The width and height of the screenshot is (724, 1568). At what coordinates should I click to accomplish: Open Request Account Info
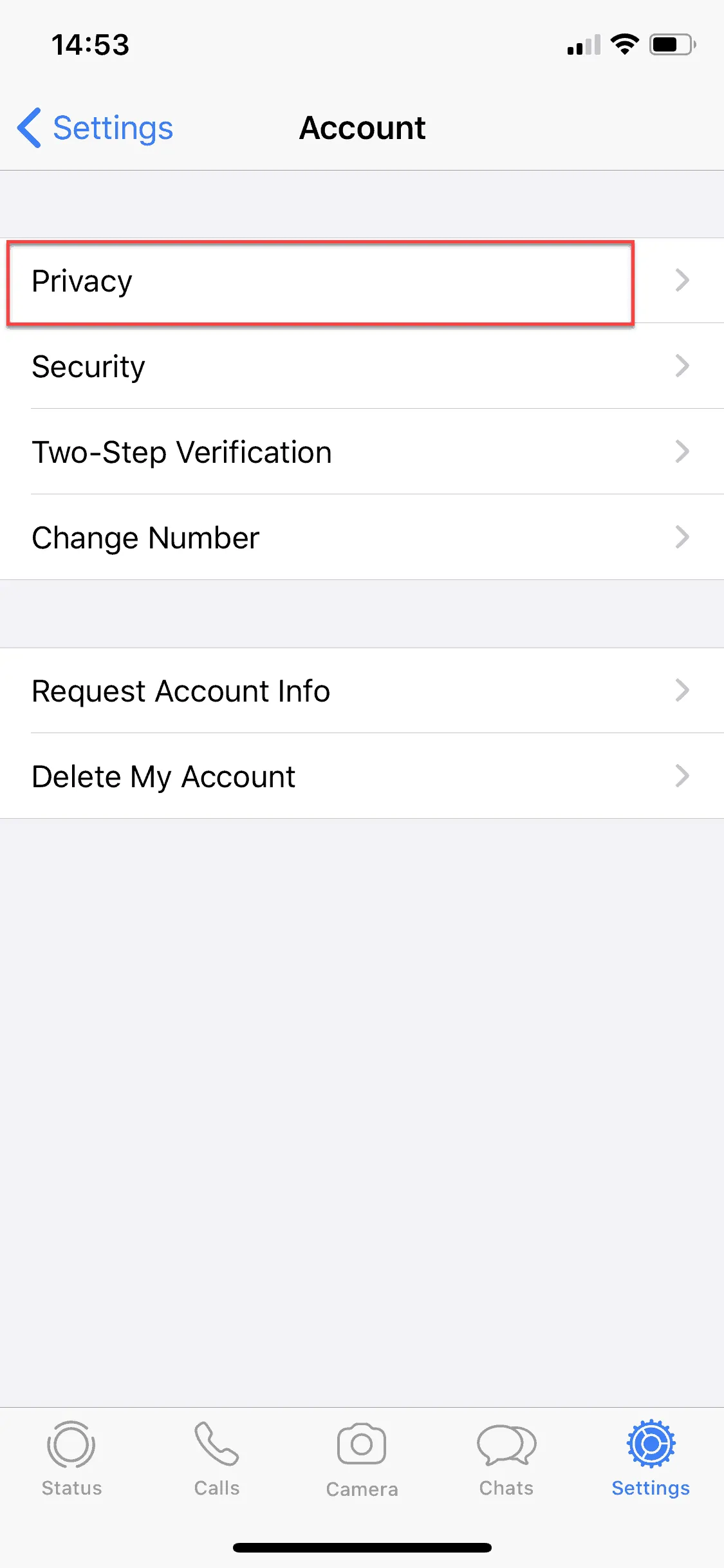362,691
